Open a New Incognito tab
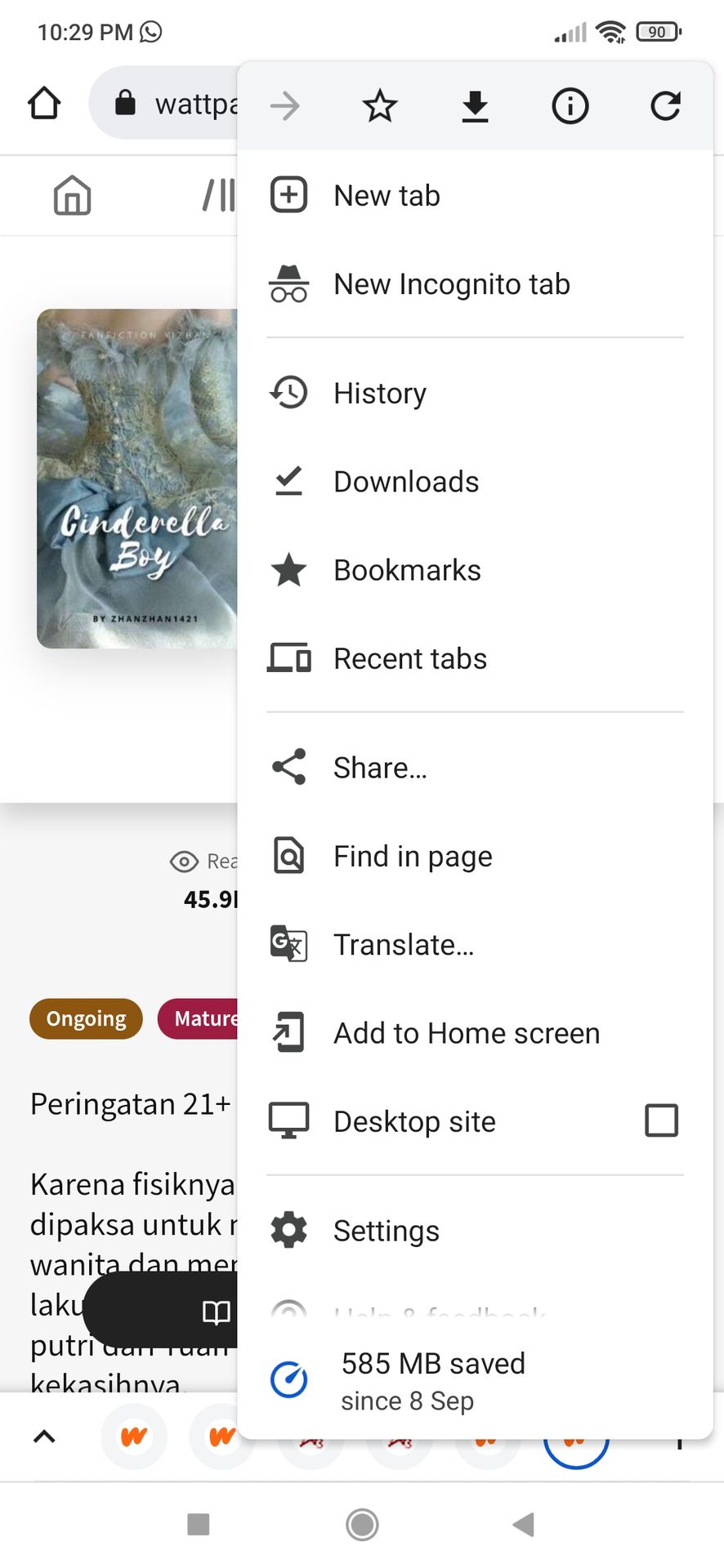724x1568 pixels. [x=476, y=284]
